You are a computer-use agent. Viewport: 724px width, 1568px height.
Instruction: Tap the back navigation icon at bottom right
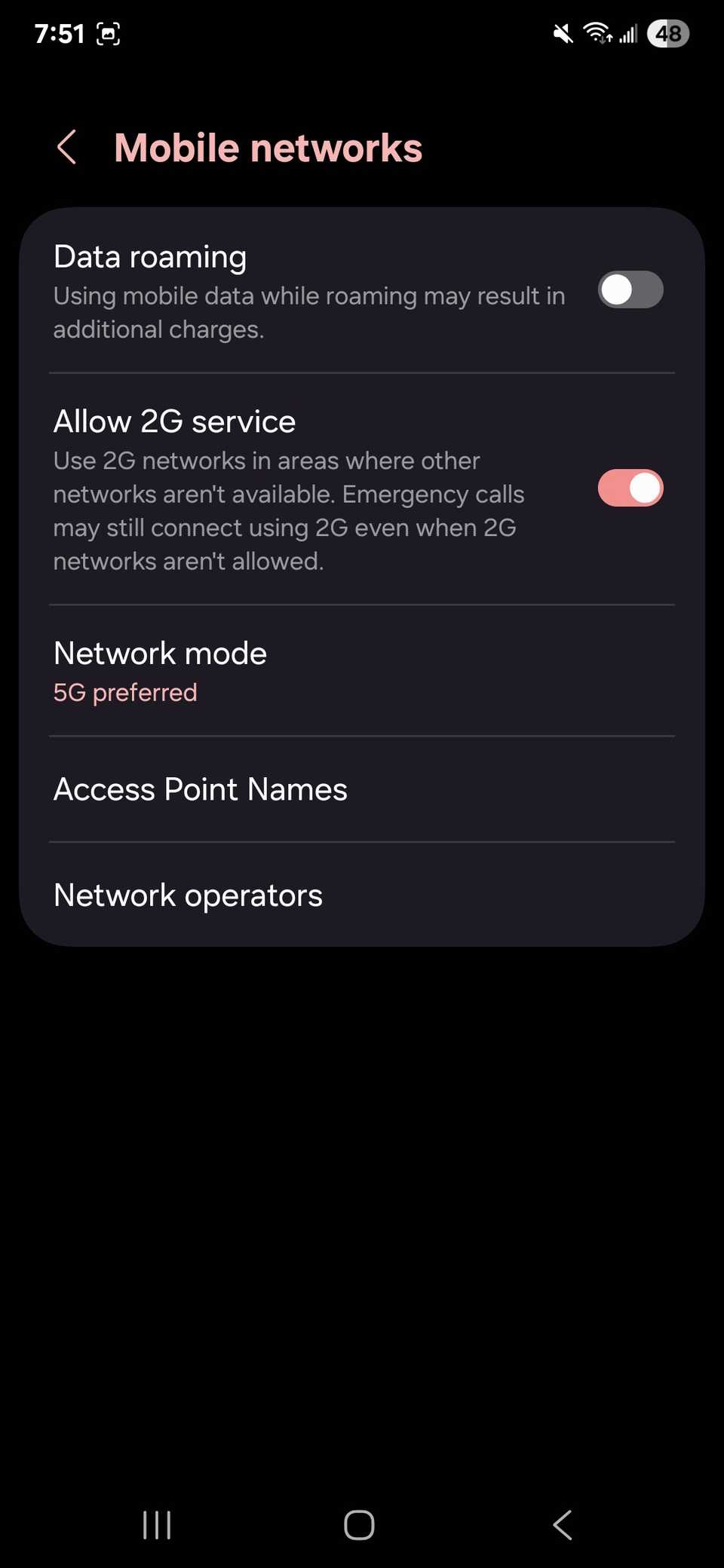[562, 1525]
